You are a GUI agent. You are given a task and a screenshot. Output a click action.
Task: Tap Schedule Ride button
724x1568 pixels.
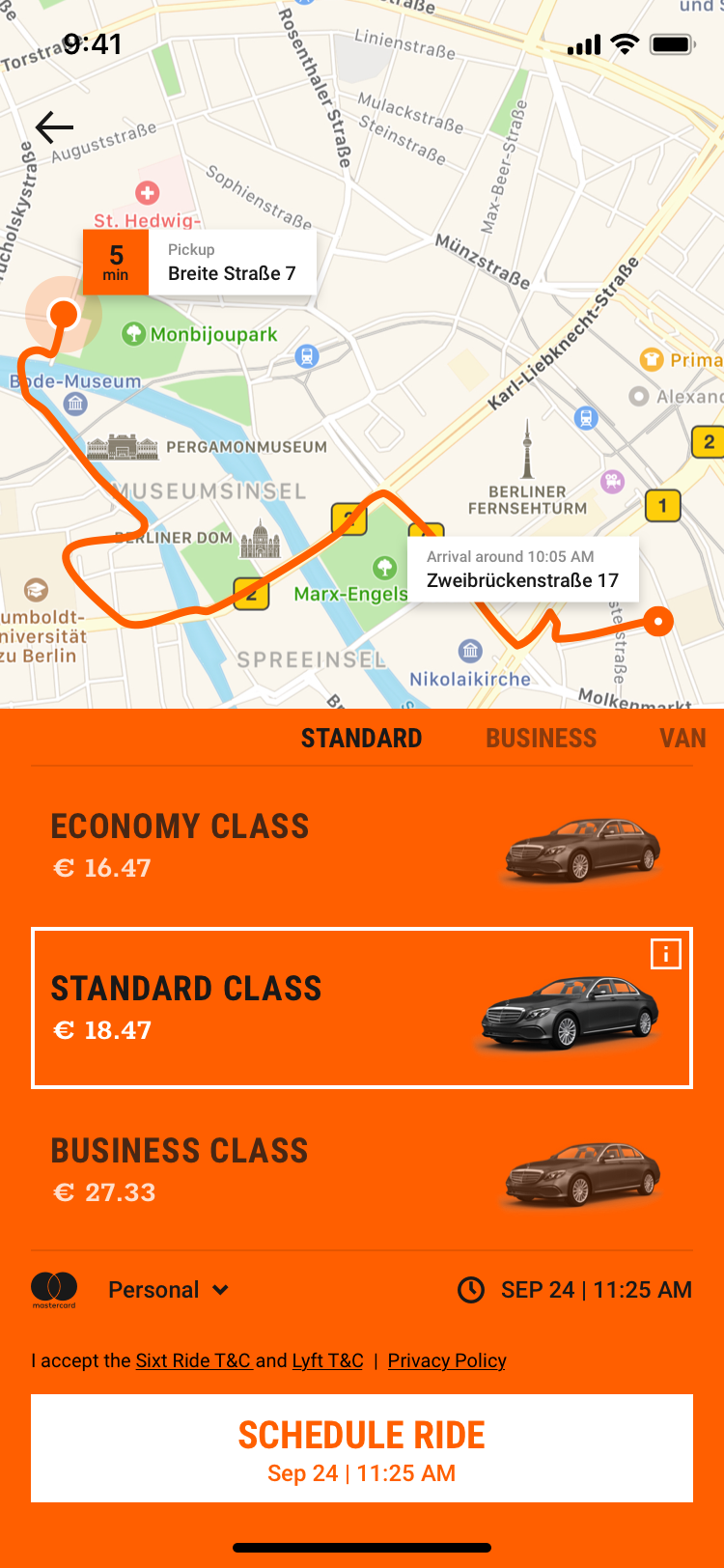point(361,1448)
